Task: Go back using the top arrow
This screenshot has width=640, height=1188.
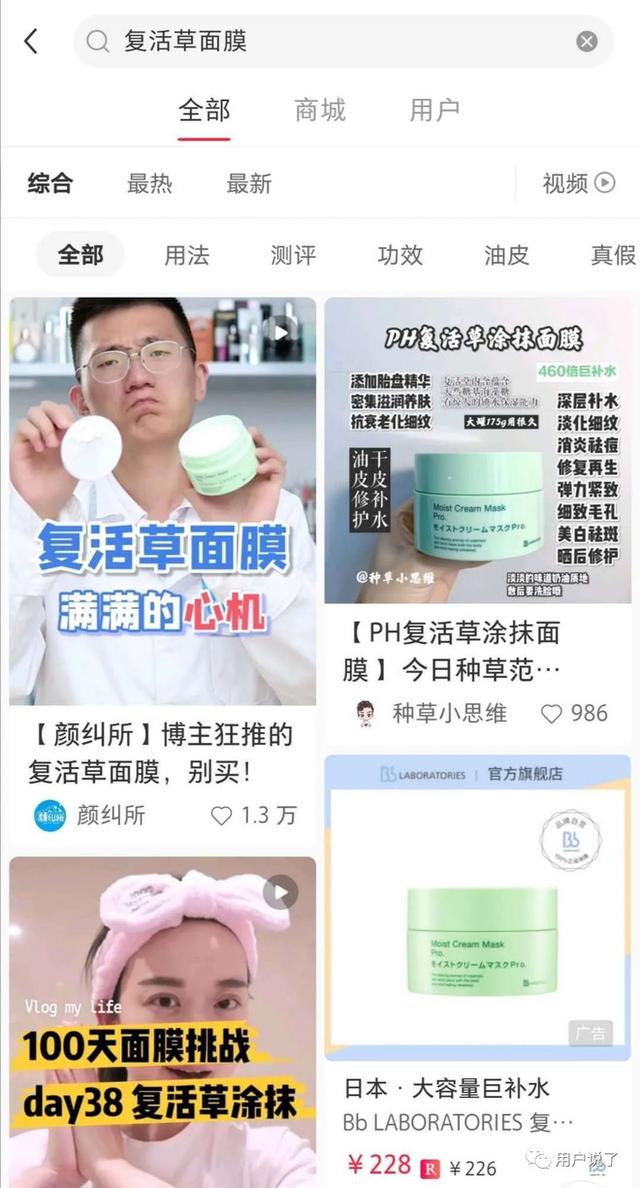Action: 31,41
